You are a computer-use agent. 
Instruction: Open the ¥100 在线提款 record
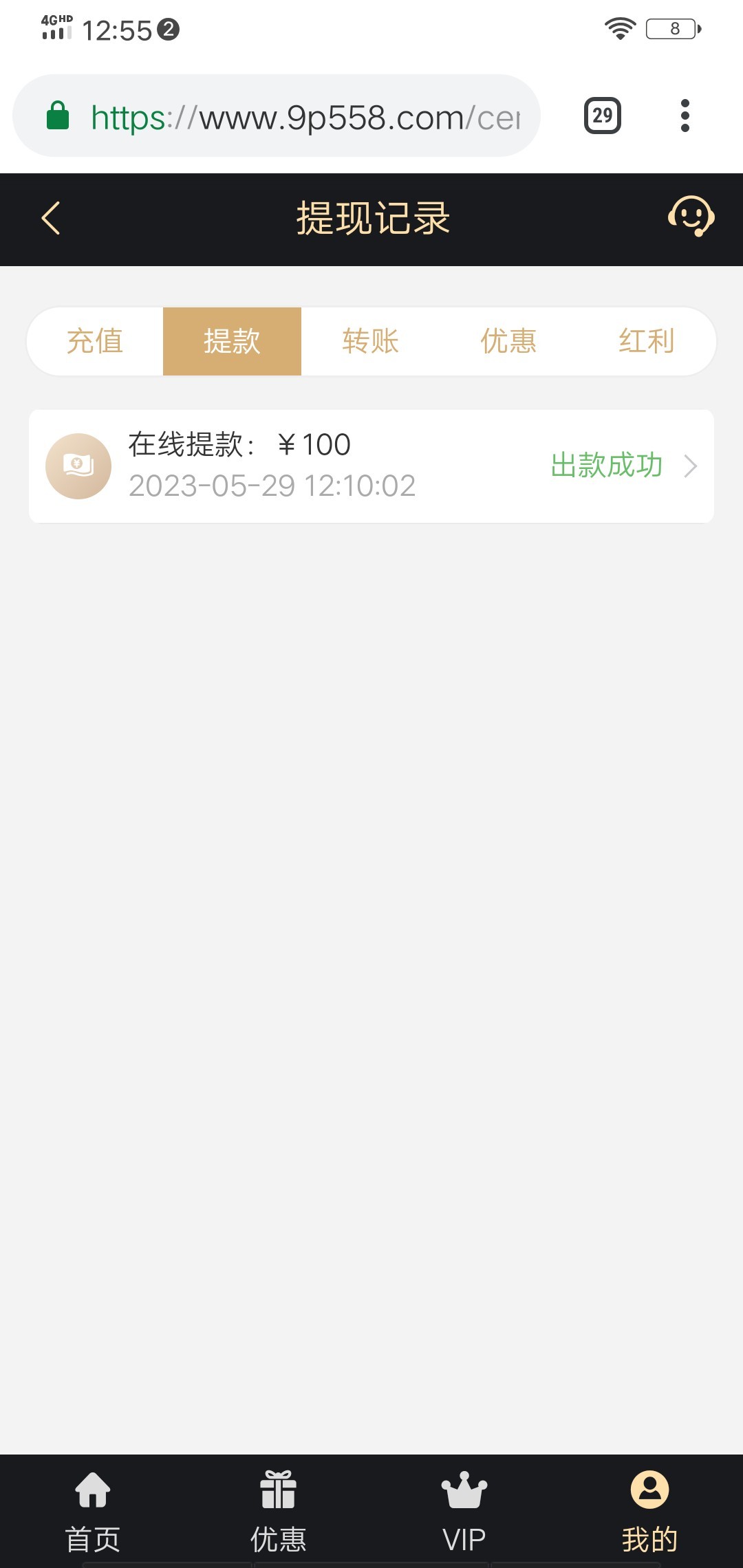(x=371, y=466)
